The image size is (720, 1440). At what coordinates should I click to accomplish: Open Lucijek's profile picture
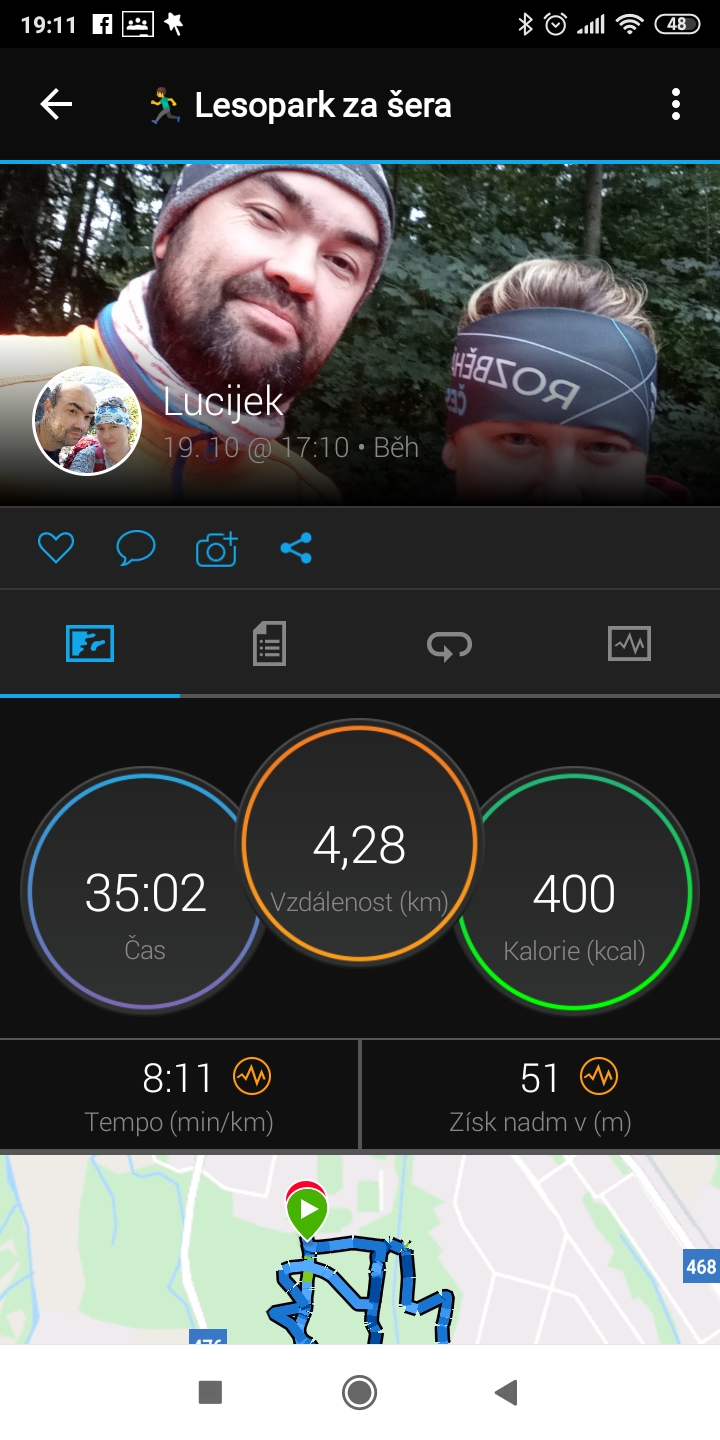point(88,421)
